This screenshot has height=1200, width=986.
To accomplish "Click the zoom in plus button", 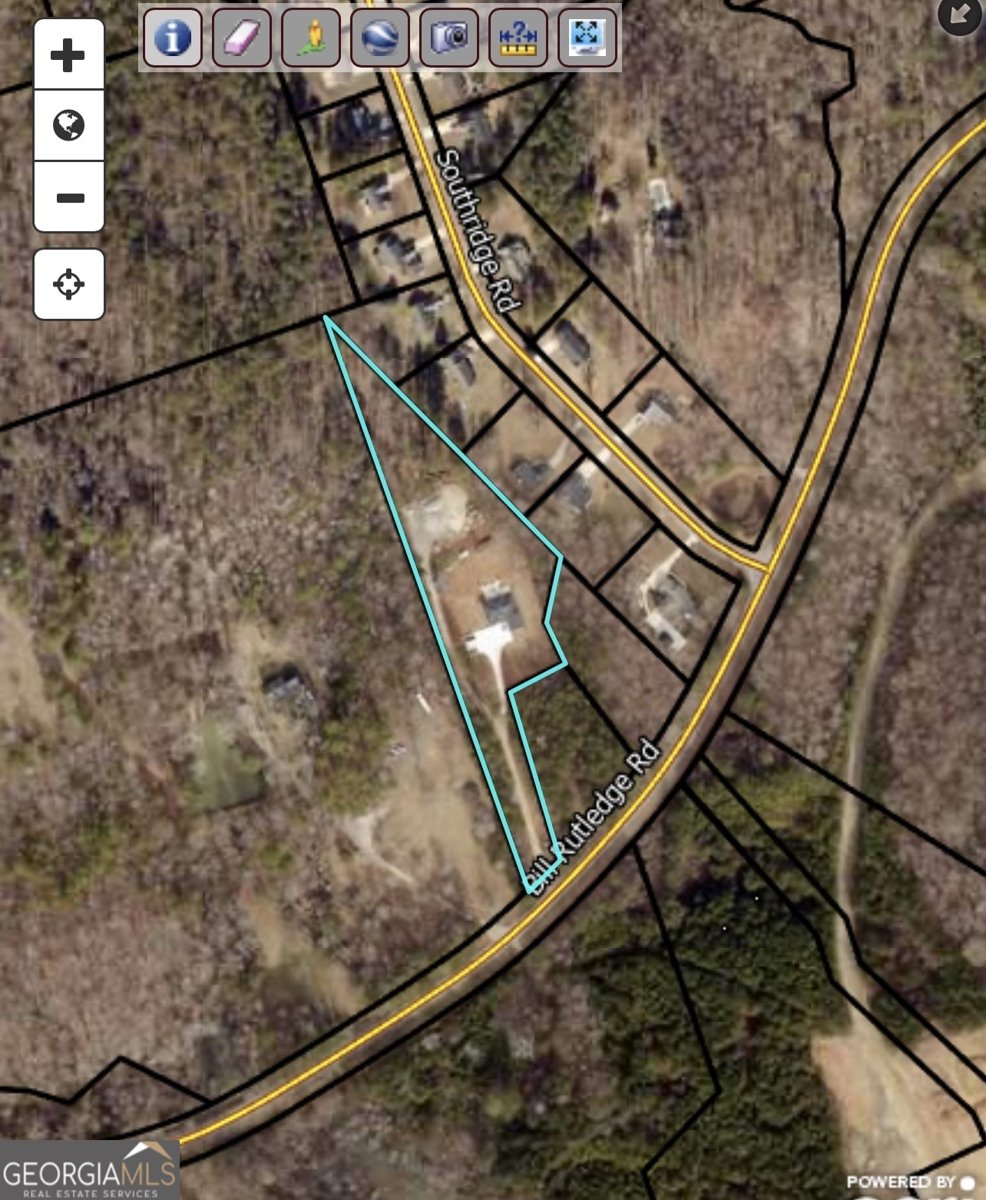I will tap(68, 54).
